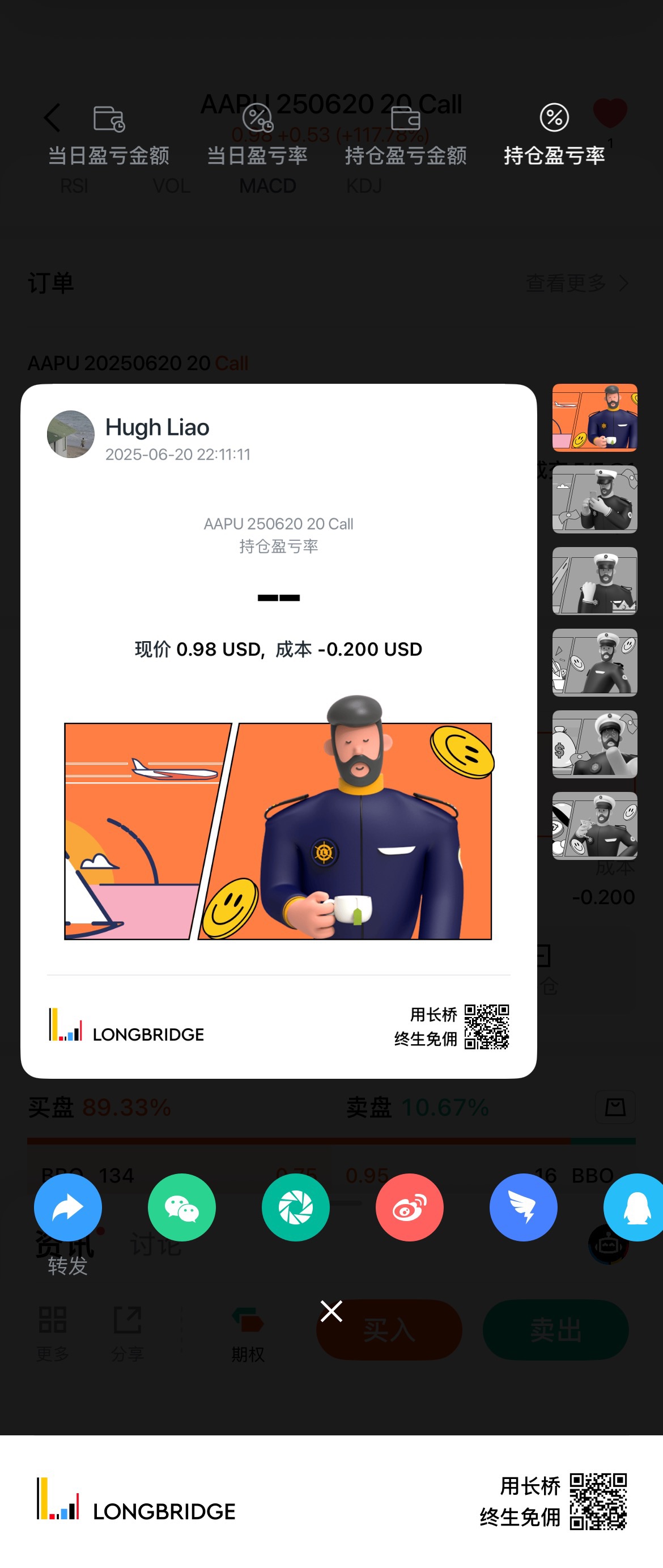Image resolution: width=663 pixels, height=1568 pixels.
Task: Share the card to QQ
Action: 636,1207
